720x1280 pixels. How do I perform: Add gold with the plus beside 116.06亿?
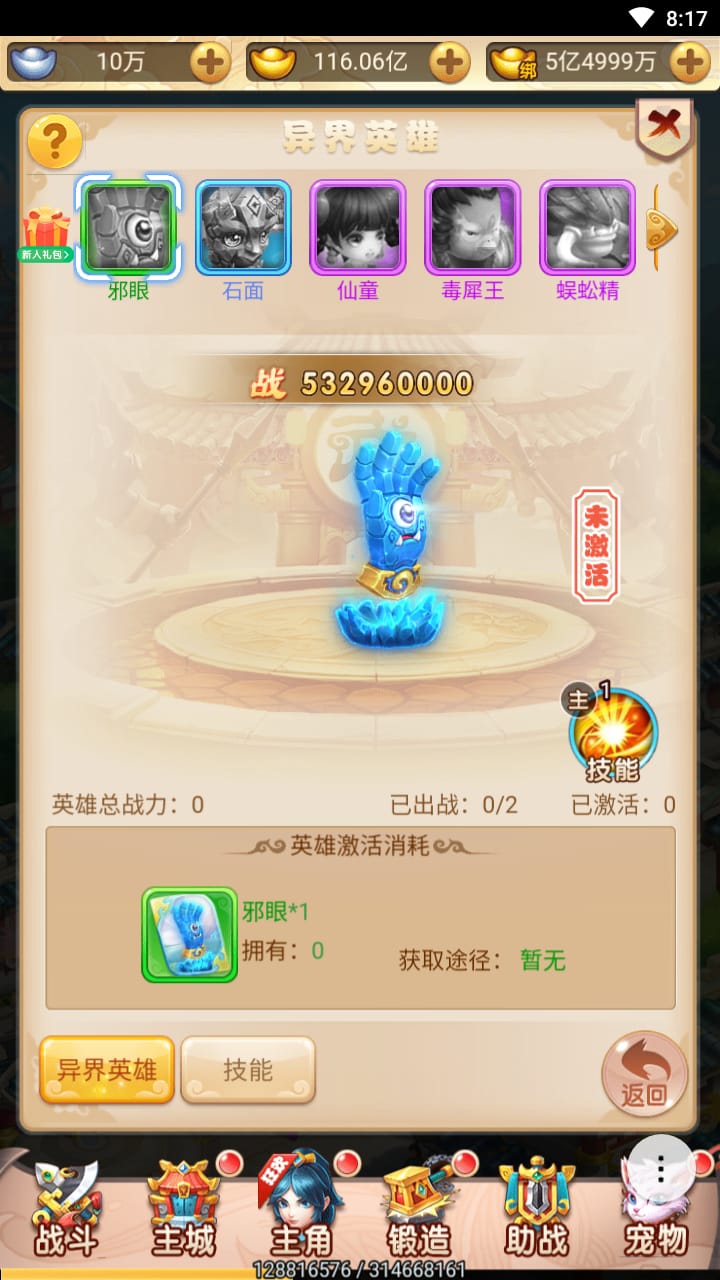click(450, 63)
